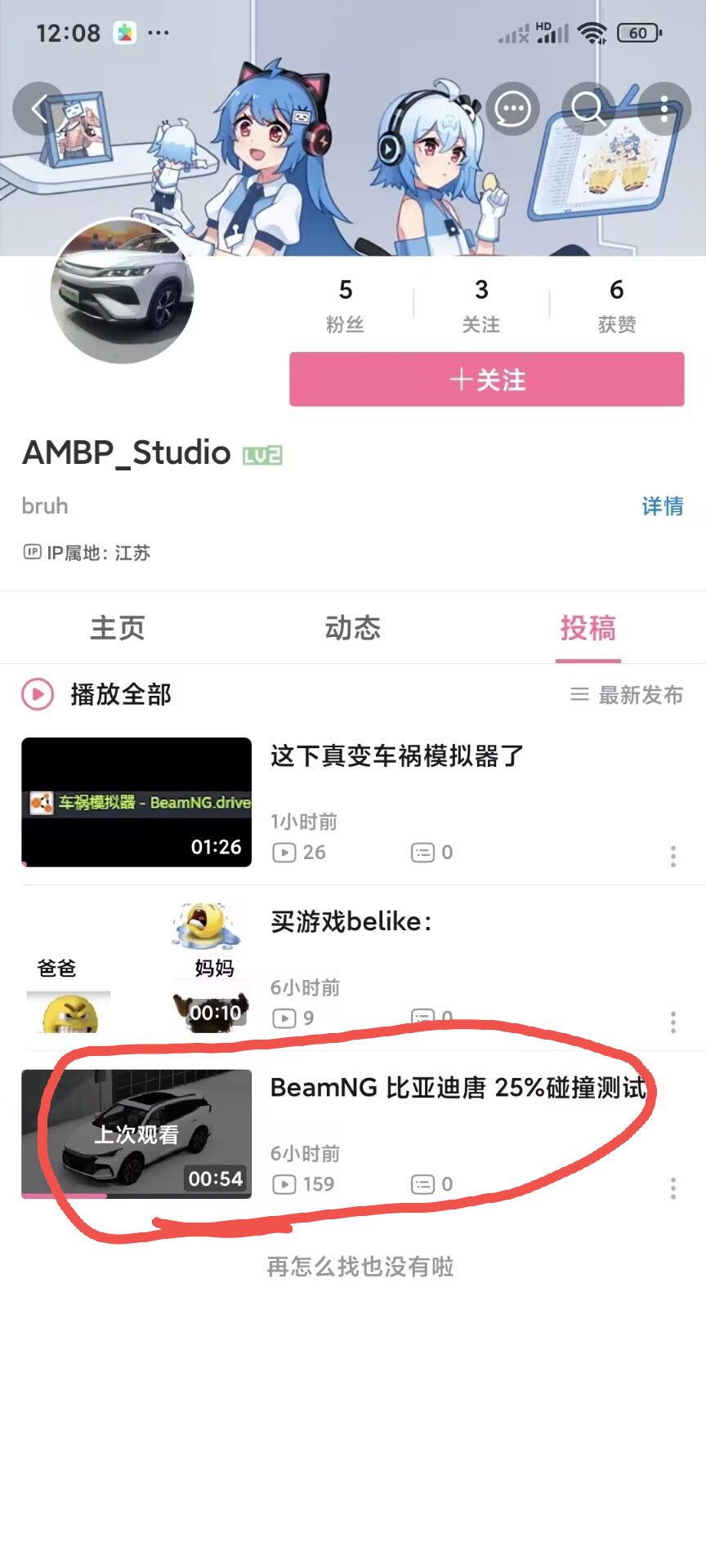Viewport: 706px width, 1568px height.
Task: Select the 投稿 tab
Action: pyautogui.click(x=588, y=627)
